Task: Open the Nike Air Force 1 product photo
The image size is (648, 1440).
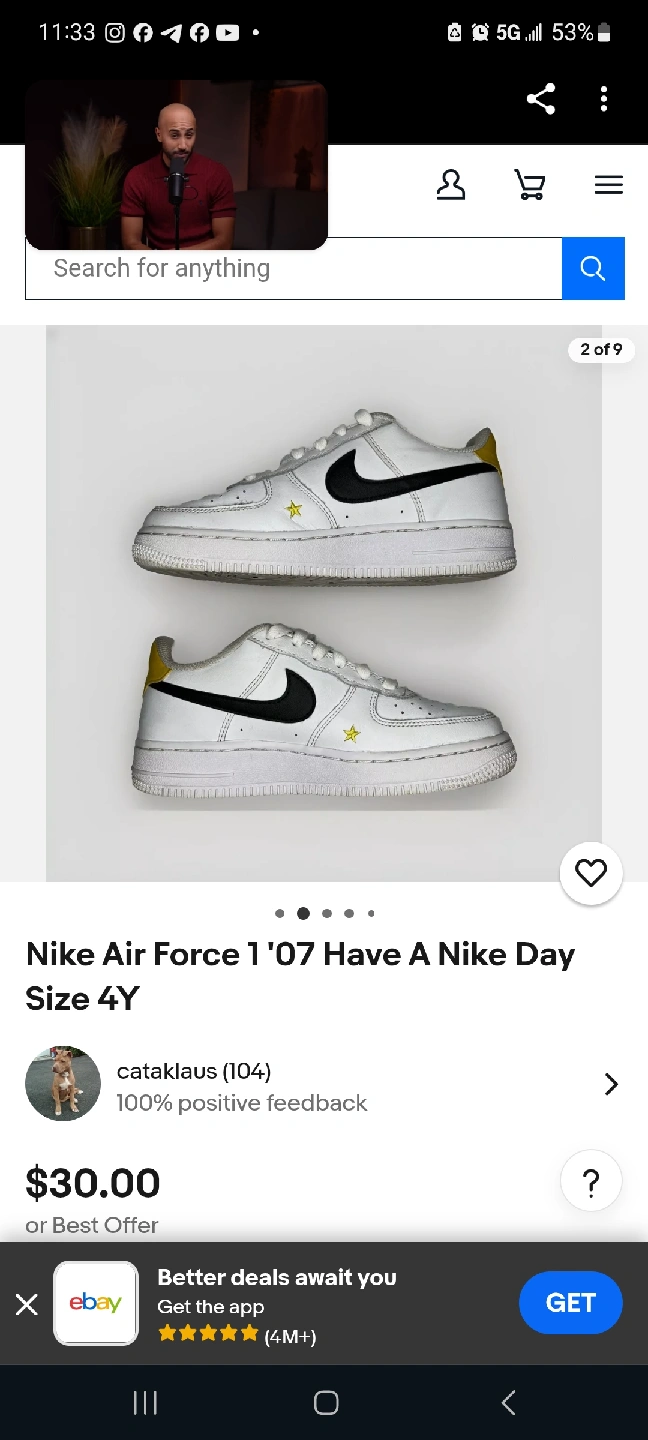Action: pyautogui.click(x=324, y=603)
